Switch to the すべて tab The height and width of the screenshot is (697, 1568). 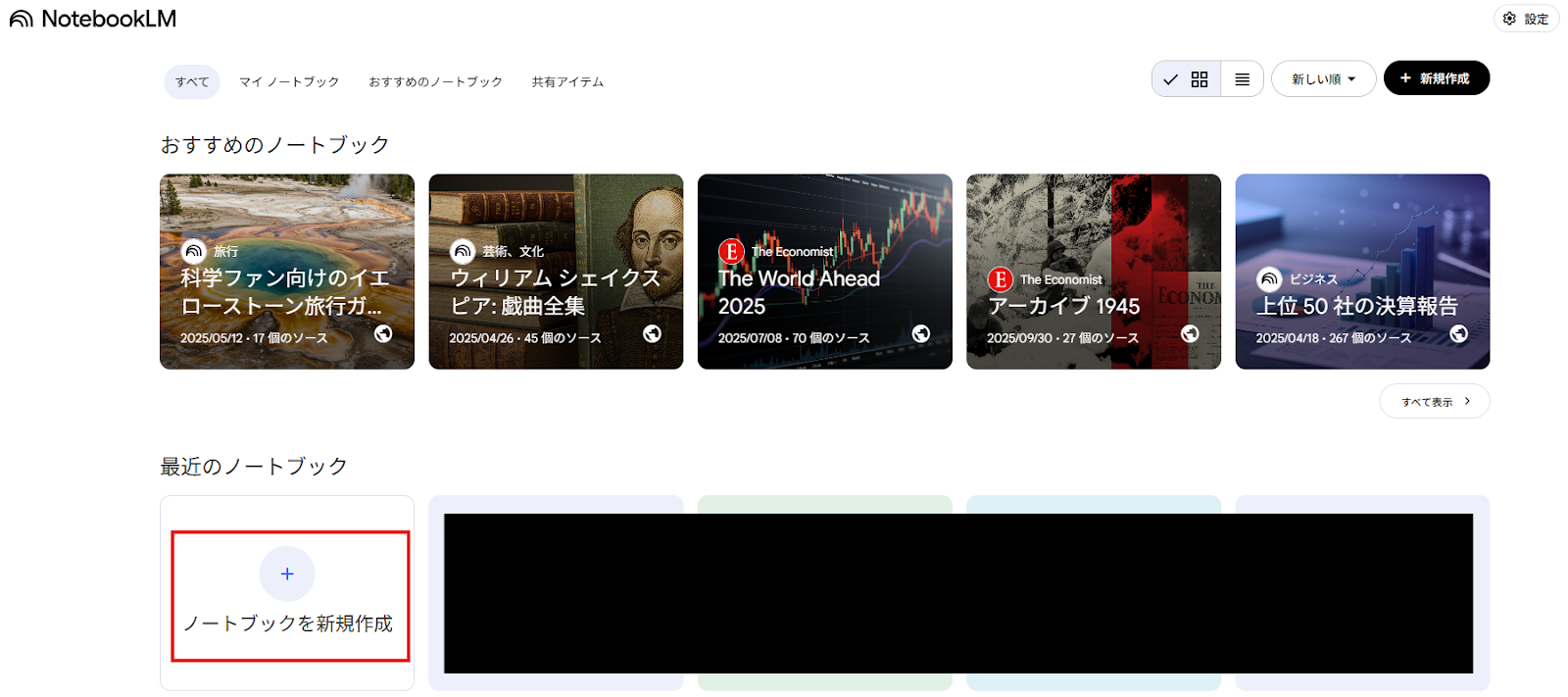pos(192,82)
